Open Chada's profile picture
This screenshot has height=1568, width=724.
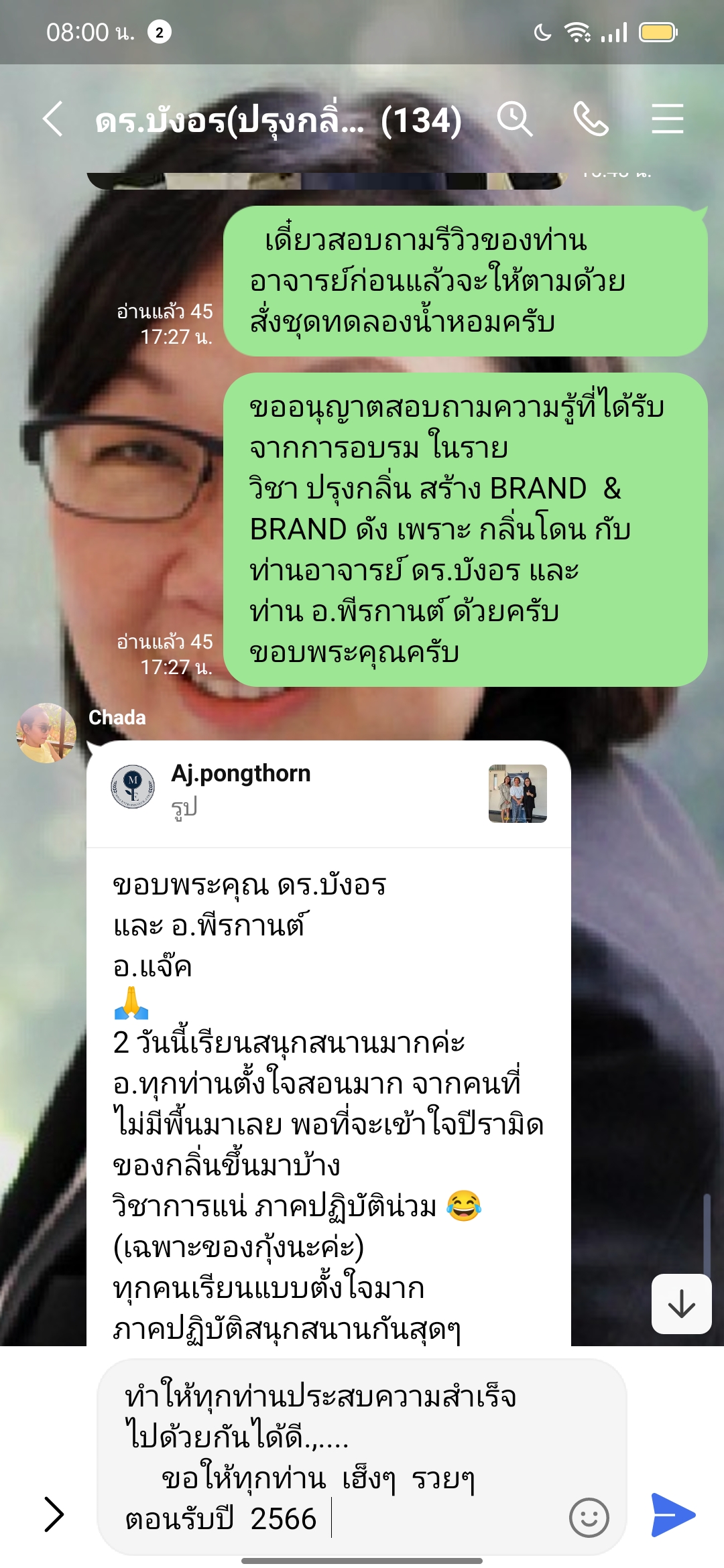[x=46, y=732]
